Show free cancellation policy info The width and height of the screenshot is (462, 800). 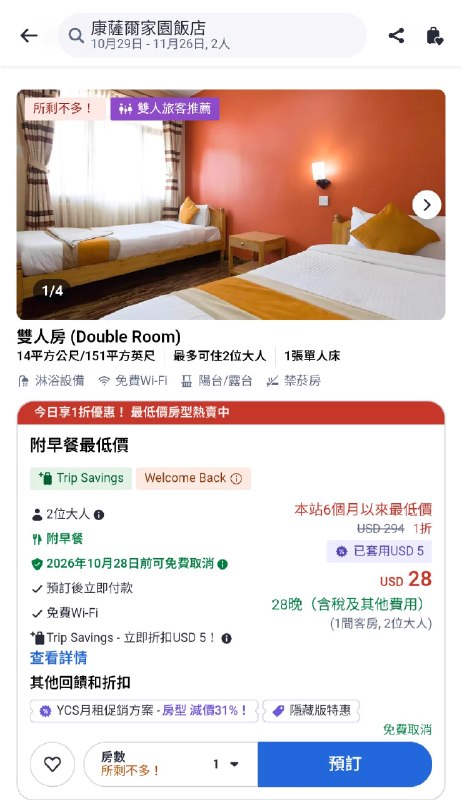[222, 564]
